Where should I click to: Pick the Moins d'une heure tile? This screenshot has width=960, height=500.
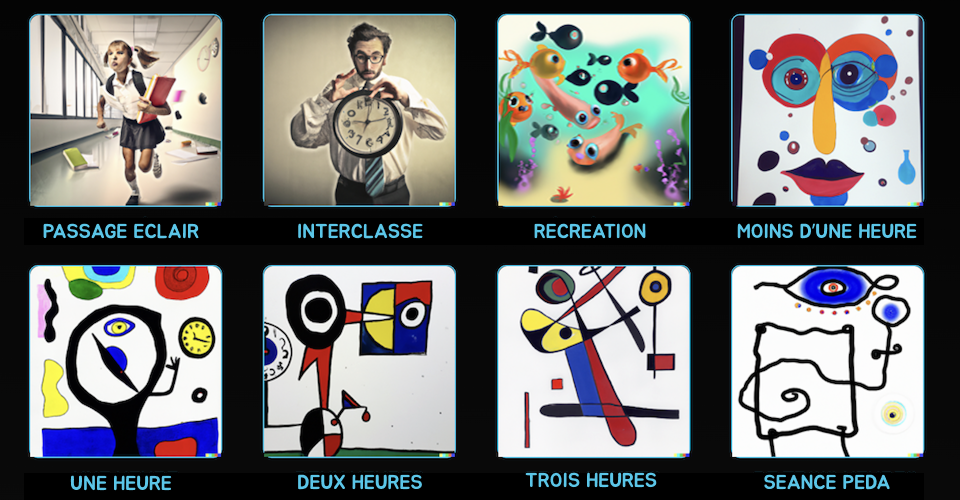[827, 110]
